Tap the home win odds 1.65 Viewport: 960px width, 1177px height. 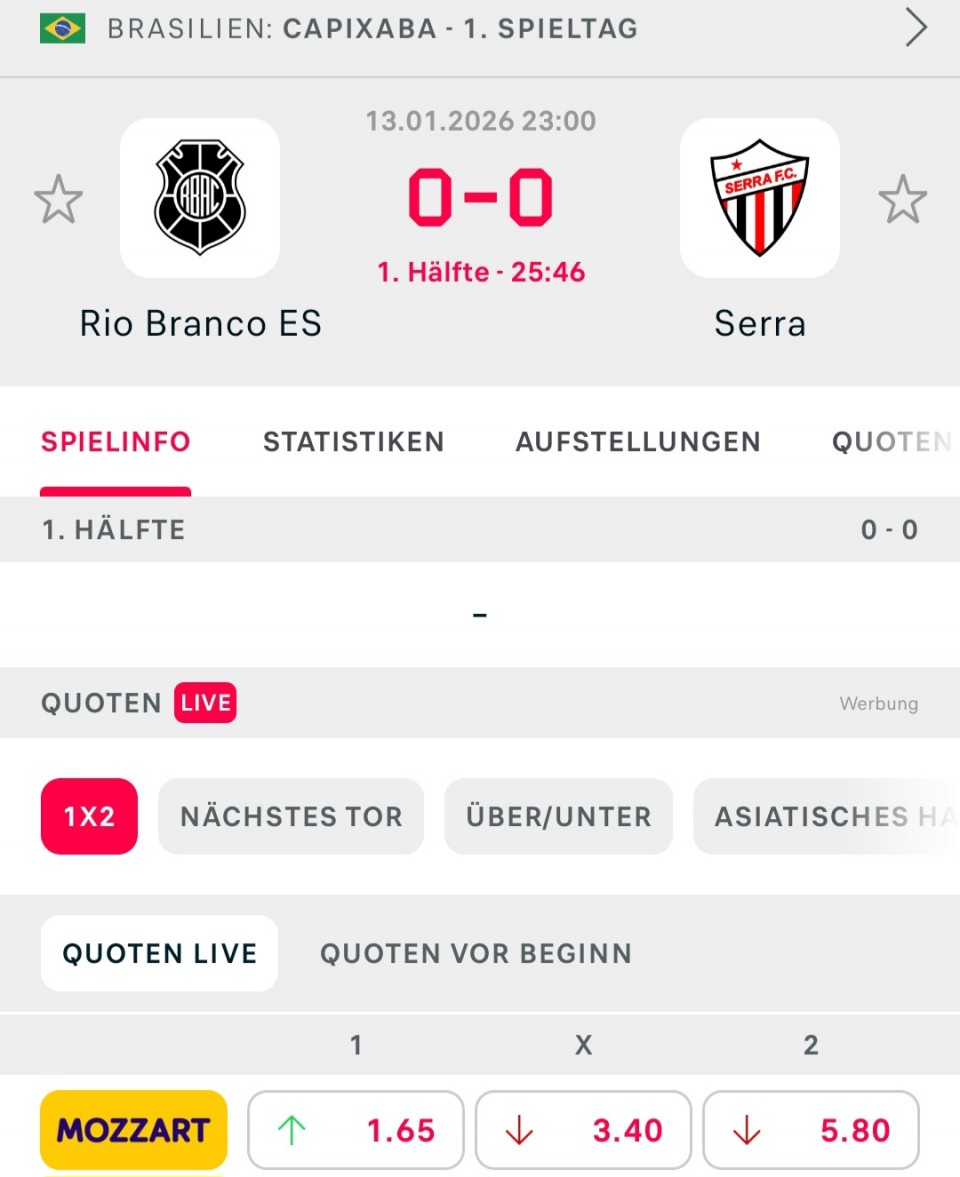point(356,1130)
